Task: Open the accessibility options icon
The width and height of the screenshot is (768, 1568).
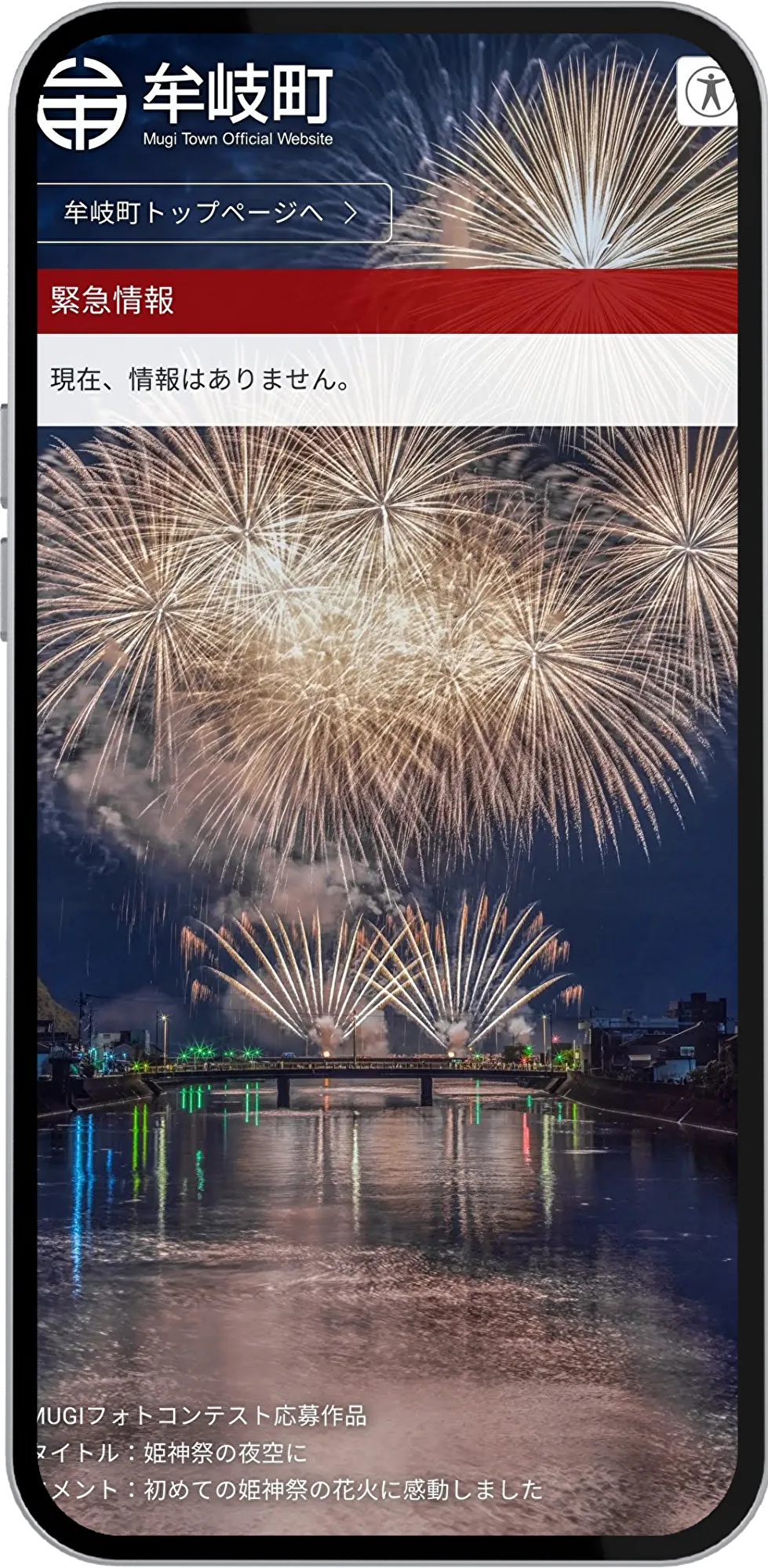Action: click(x=708, y=92)
